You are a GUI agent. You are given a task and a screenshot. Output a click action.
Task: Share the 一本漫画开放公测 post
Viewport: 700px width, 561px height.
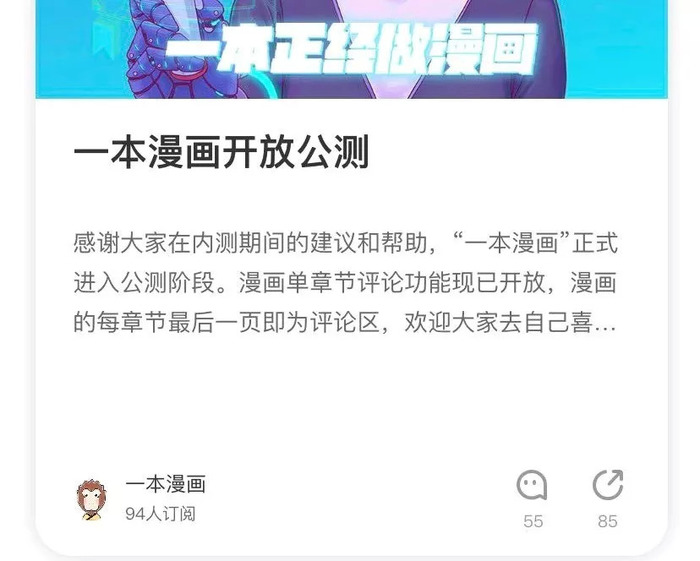[607, 487]
